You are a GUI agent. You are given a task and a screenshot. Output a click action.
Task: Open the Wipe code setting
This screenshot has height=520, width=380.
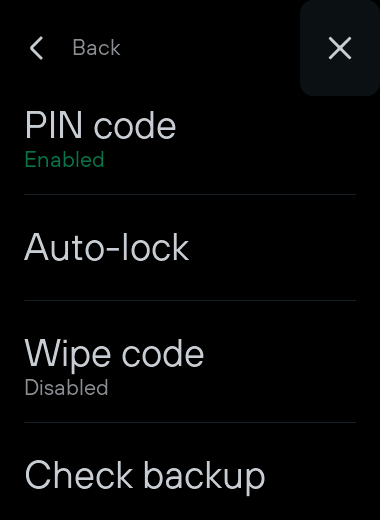coord(190,361)
